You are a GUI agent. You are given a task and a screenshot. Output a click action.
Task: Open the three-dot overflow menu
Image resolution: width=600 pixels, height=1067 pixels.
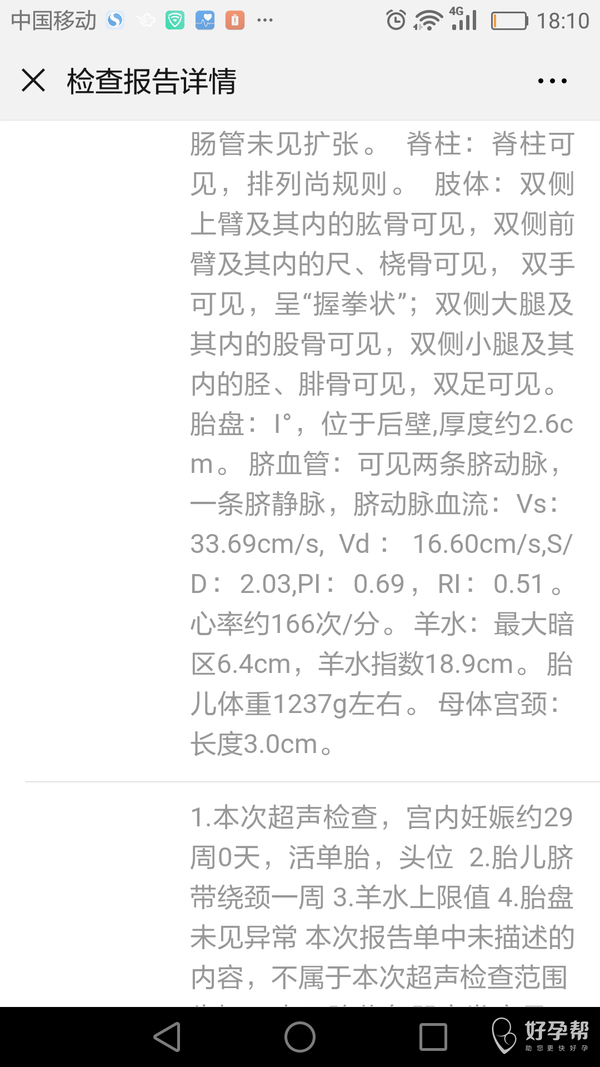[x=552, y=81]
